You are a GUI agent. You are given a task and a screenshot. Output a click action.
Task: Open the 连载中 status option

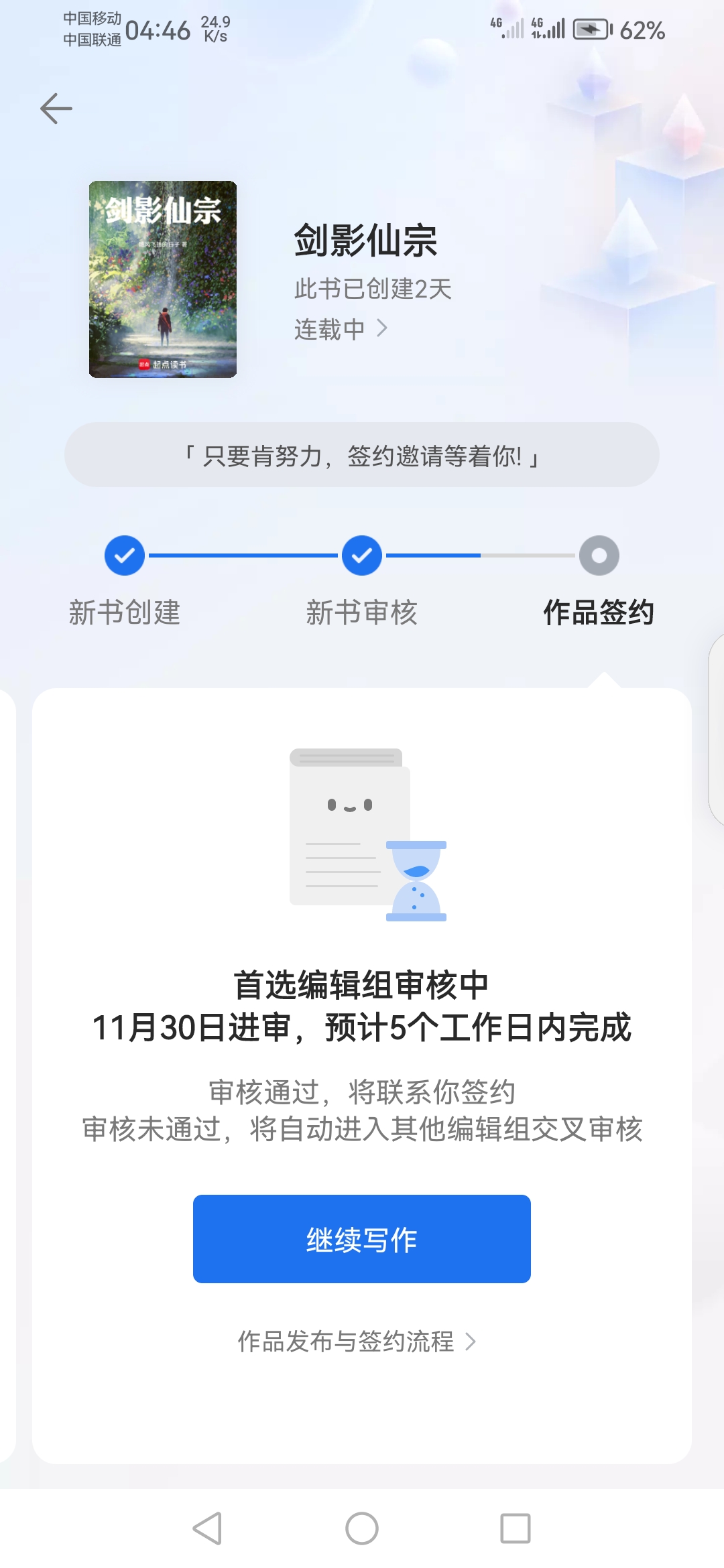[341, 329]
